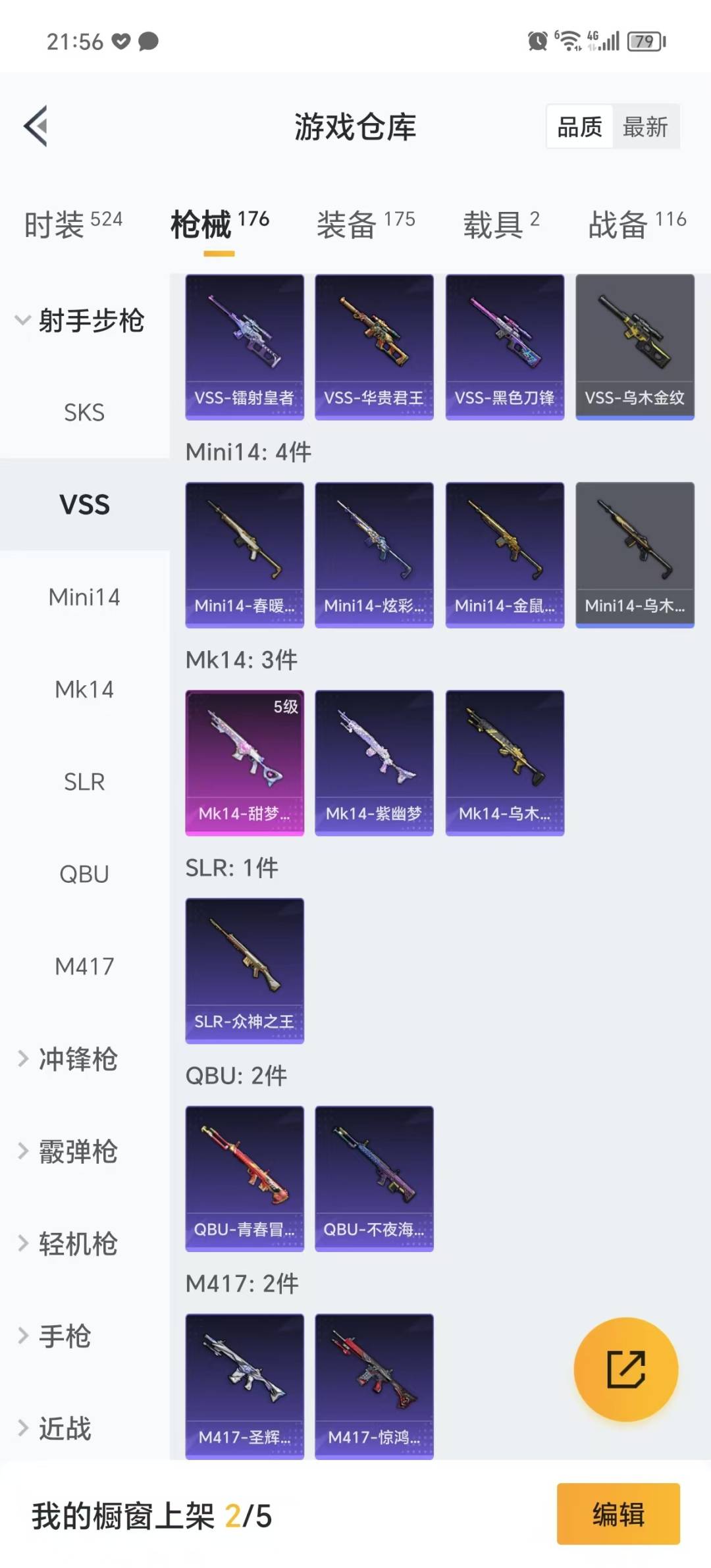View the 战备 tab
The width and height of the screenshot is (711, 1568).
[637, 224]
